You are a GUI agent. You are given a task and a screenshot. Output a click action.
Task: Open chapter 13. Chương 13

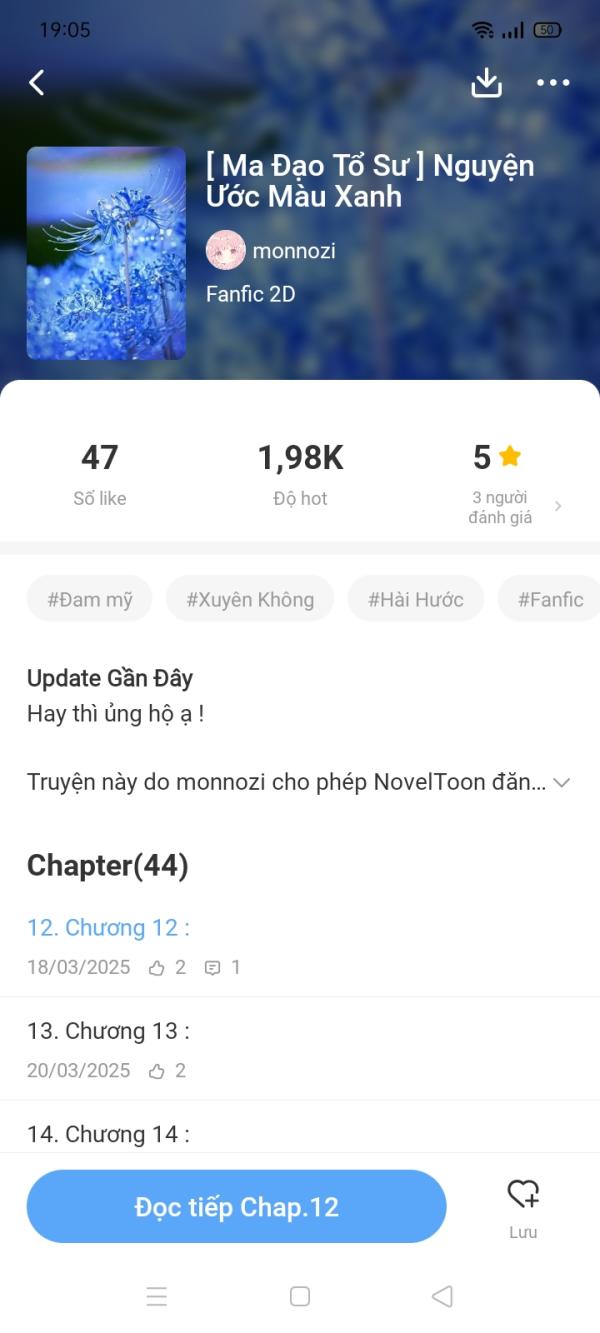click(108, 1031)
